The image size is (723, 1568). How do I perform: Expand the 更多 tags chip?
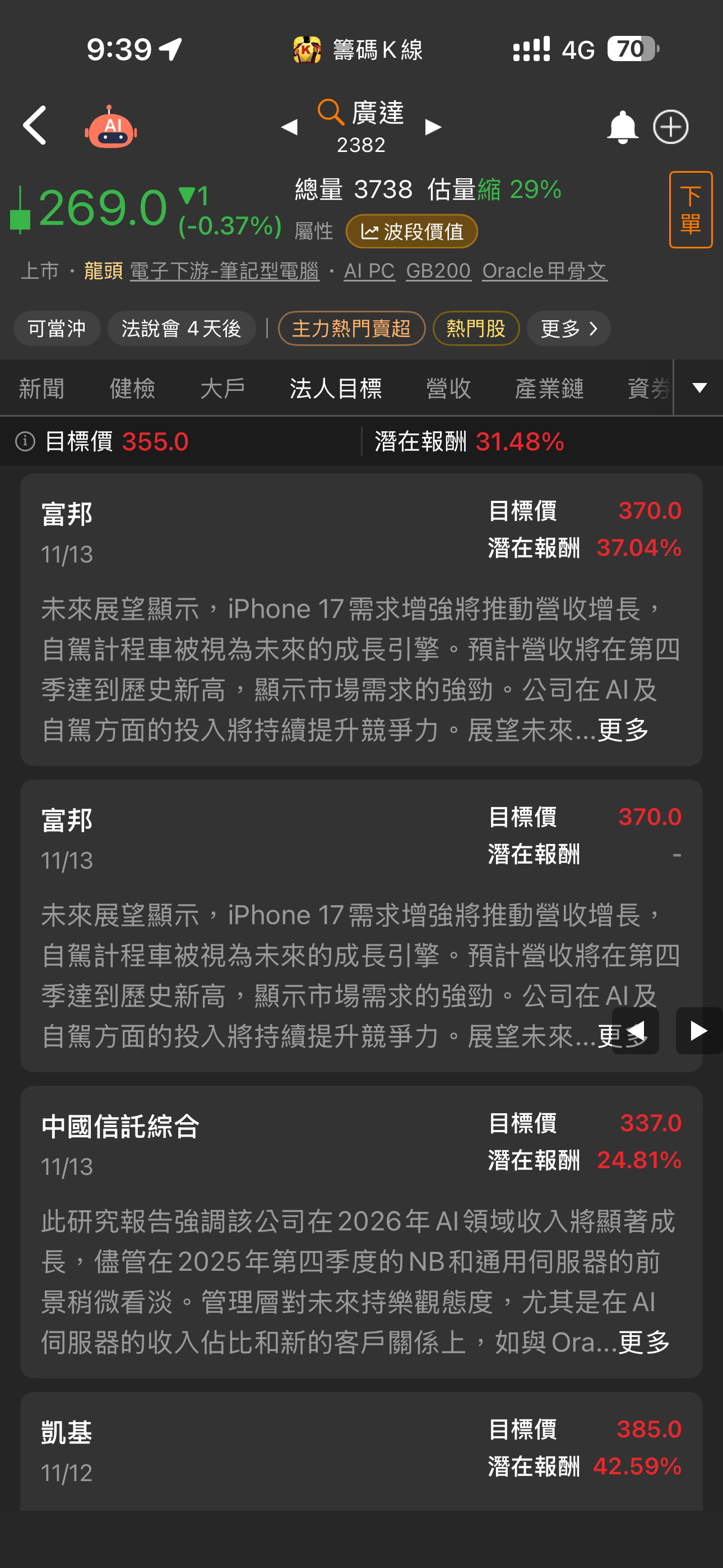coord(568,329)
